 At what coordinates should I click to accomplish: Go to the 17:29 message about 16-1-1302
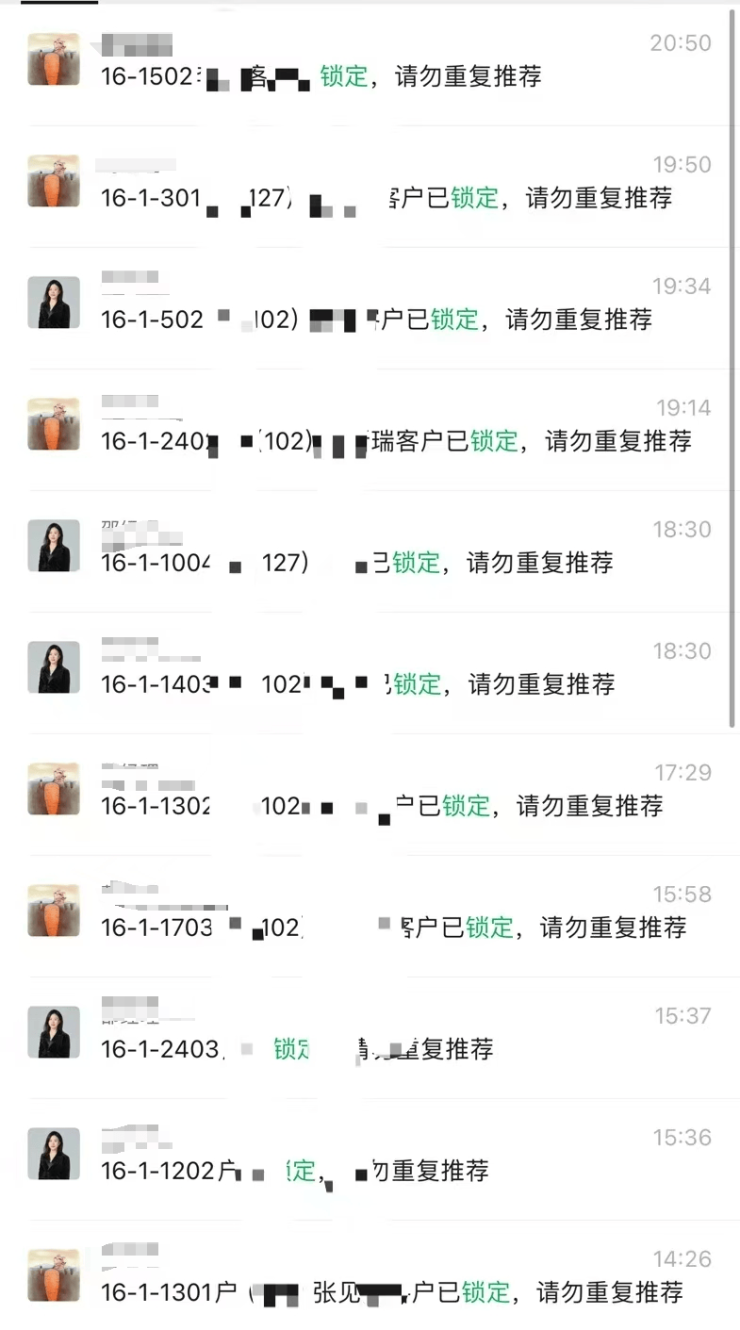[x=370, y=794]
